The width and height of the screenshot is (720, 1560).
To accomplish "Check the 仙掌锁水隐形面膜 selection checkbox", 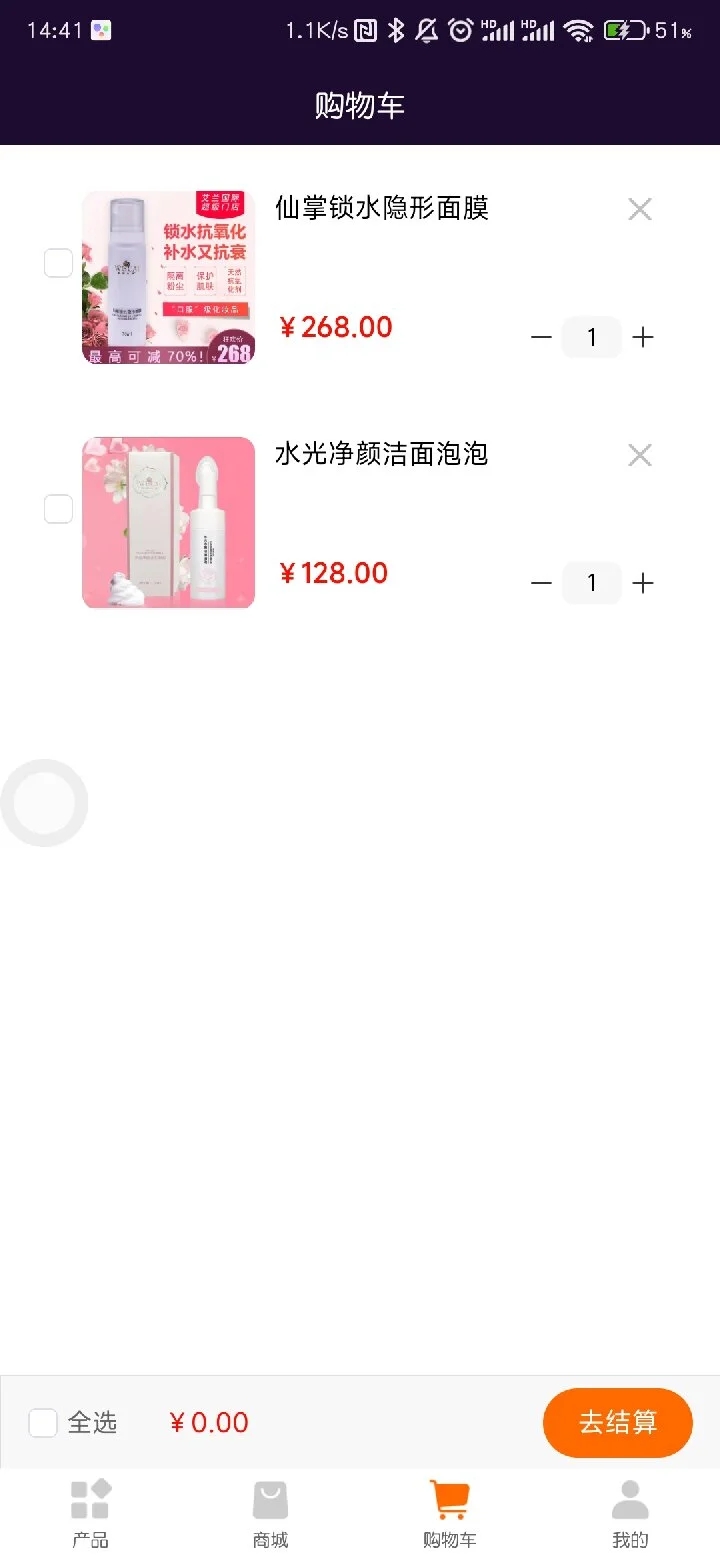I will tap(58, 262).
